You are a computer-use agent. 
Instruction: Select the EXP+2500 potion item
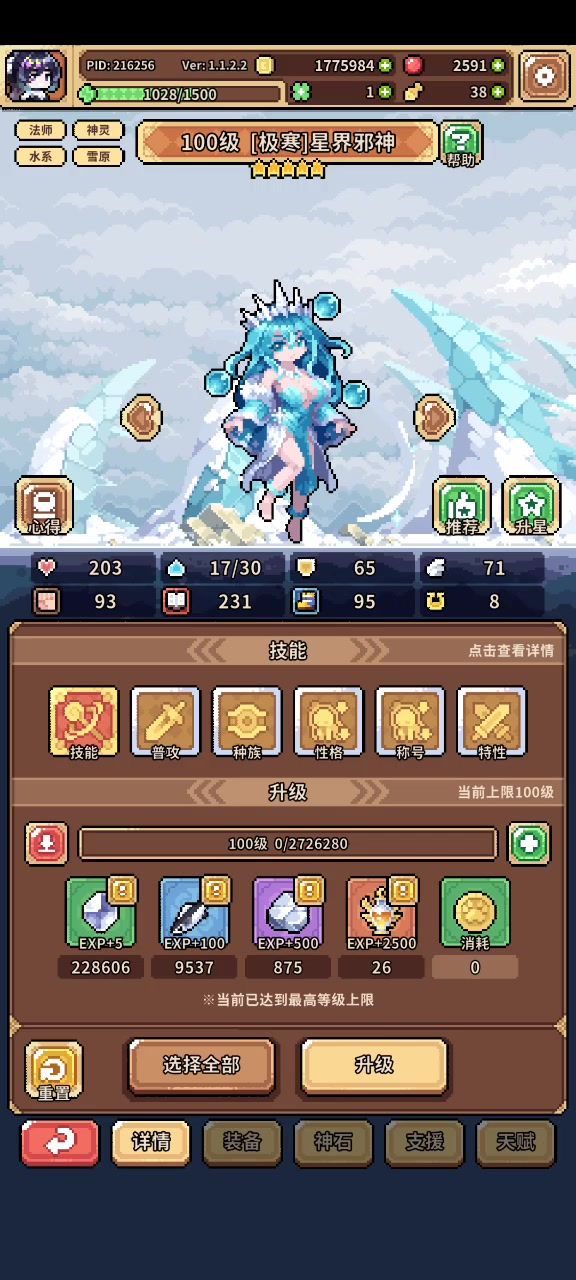(382, 913)
